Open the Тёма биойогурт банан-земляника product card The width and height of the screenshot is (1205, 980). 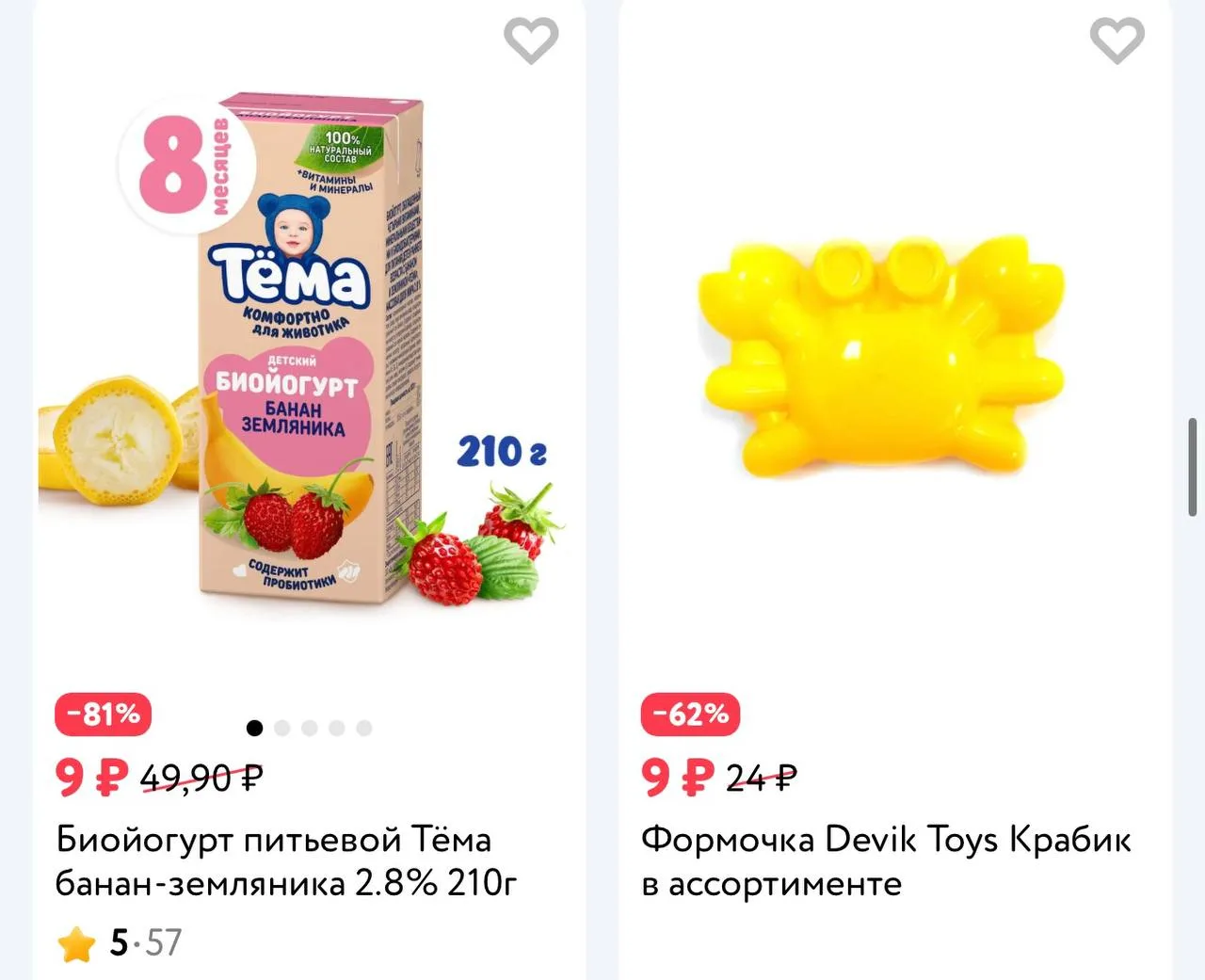tap(286, 860)
